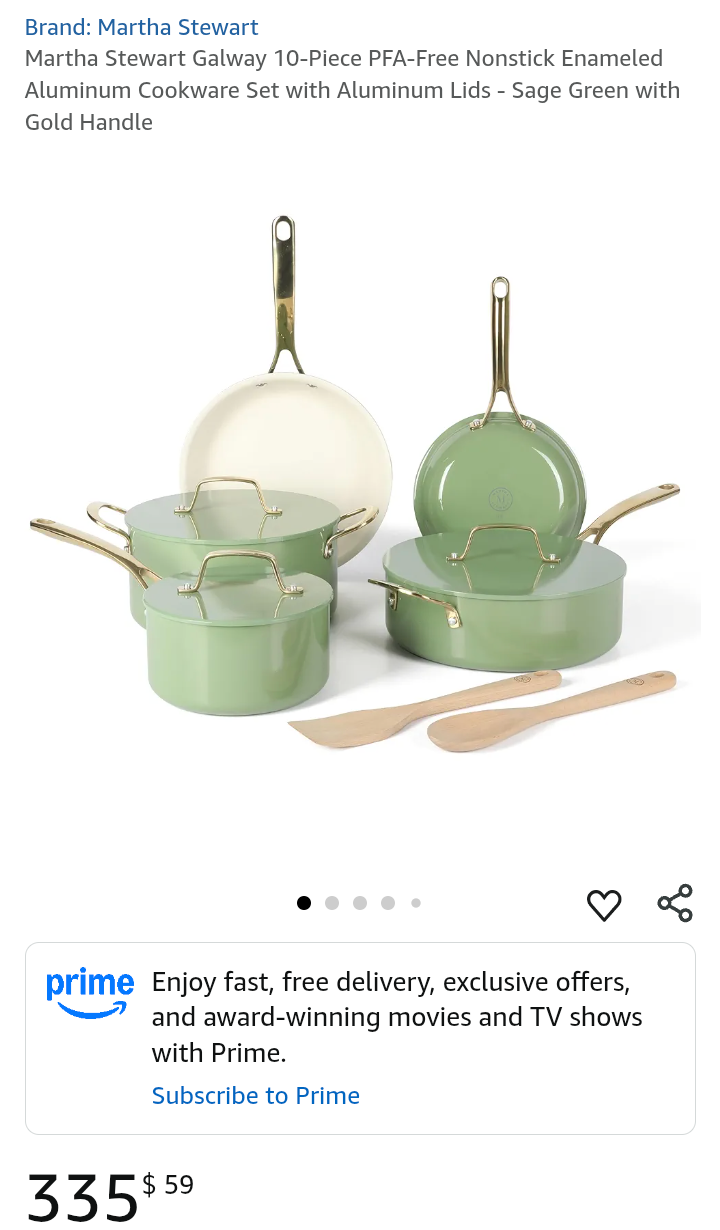Screen dimensions: 720x1230
Task: Add this cookware set to wishlist
Action: pos(604,904)
